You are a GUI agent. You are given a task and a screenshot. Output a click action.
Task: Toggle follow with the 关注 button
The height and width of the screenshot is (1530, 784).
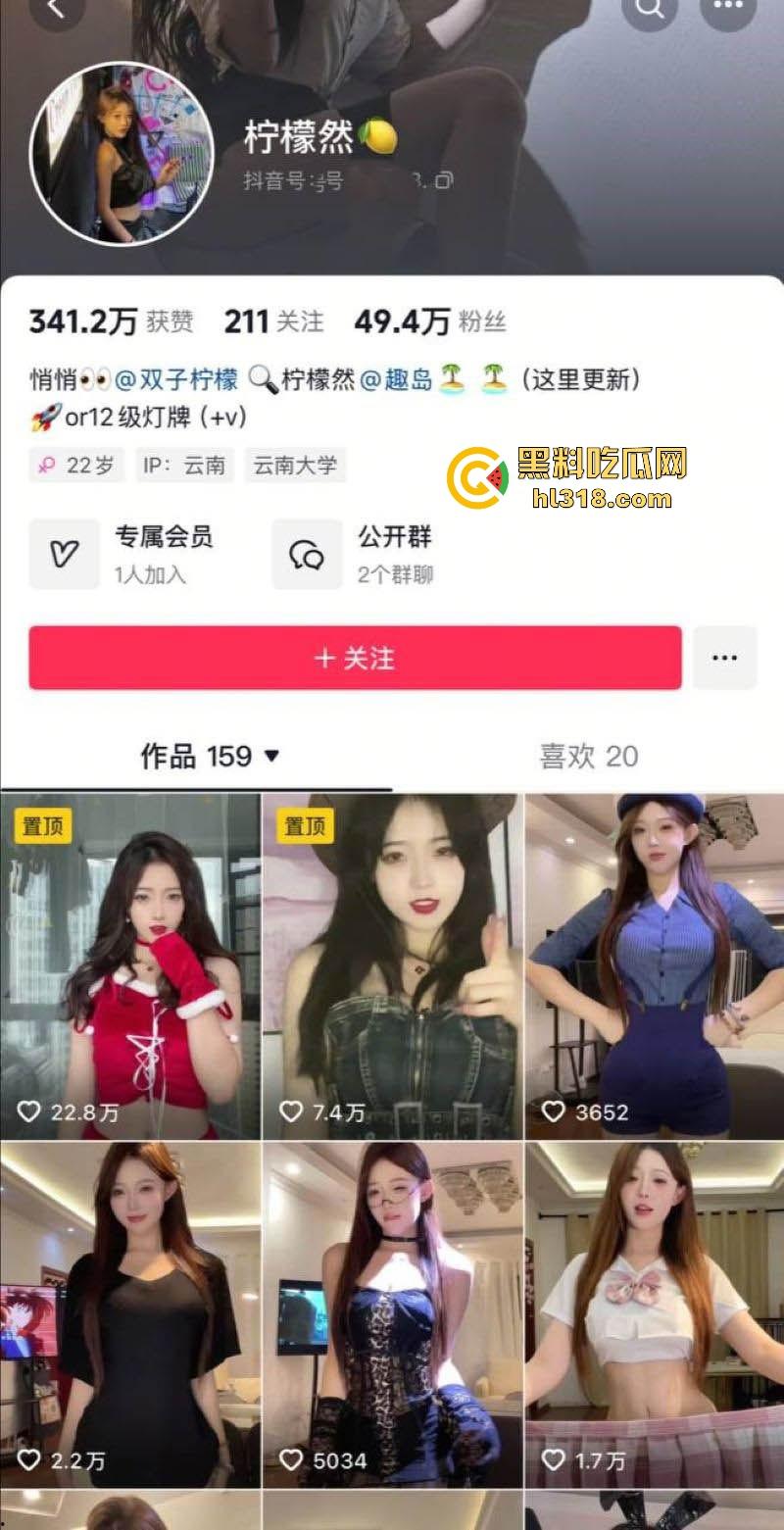pos(353,659)
